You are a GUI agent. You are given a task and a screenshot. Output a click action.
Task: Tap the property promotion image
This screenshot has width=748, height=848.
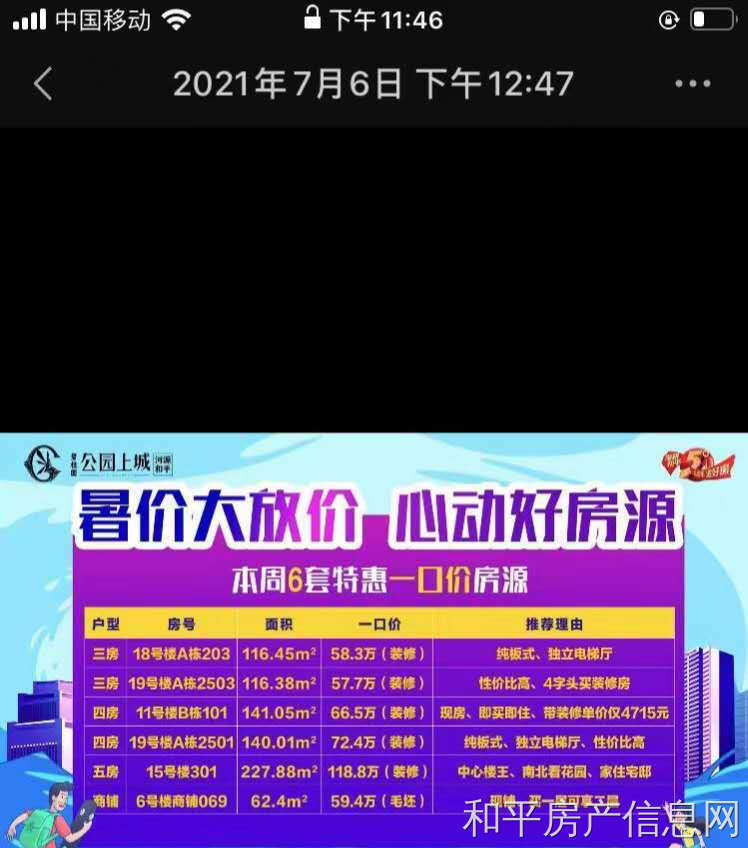coord(374,640)
